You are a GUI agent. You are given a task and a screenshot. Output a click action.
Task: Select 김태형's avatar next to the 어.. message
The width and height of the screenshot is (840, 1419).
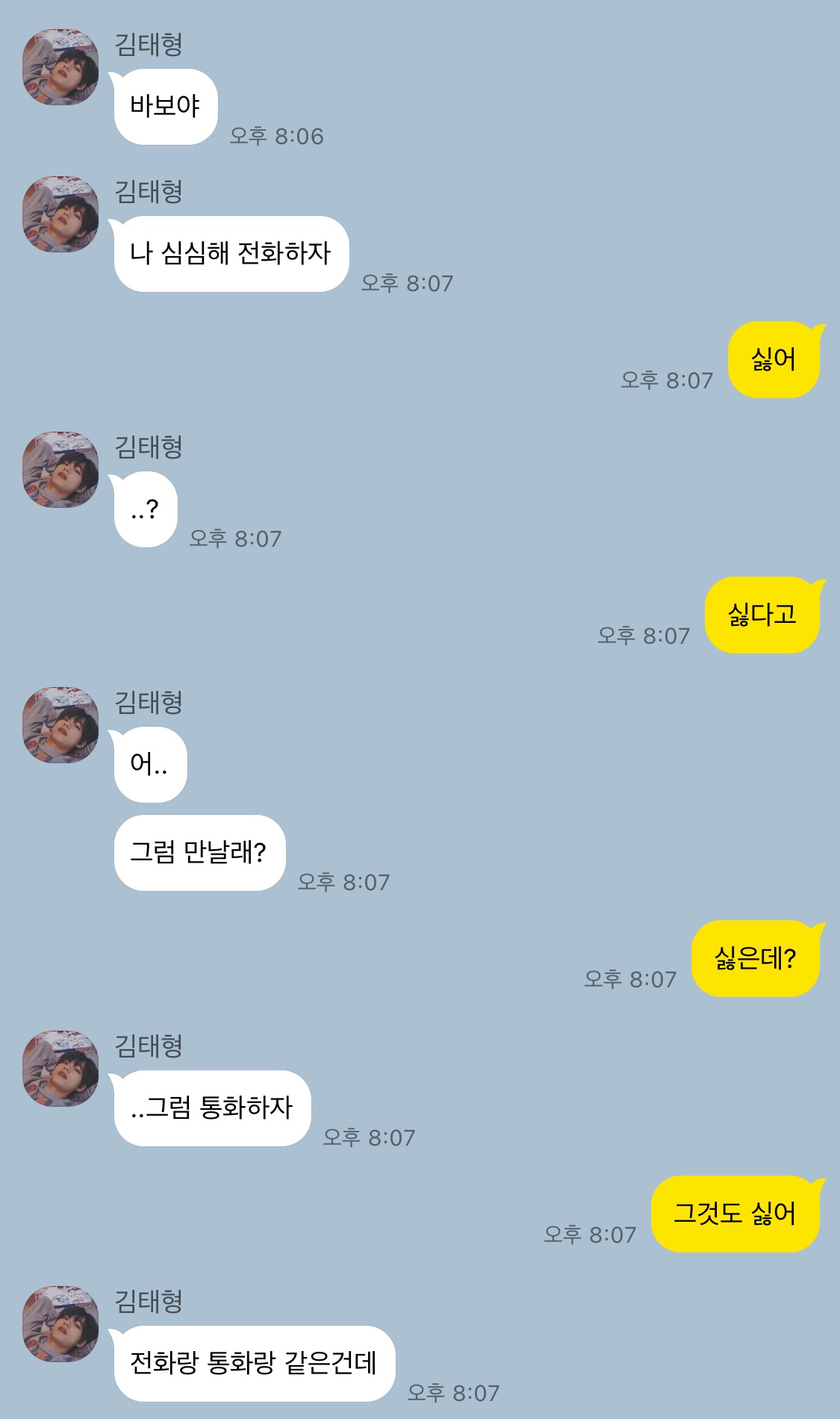pyautogui.click(x=60, y=725)
